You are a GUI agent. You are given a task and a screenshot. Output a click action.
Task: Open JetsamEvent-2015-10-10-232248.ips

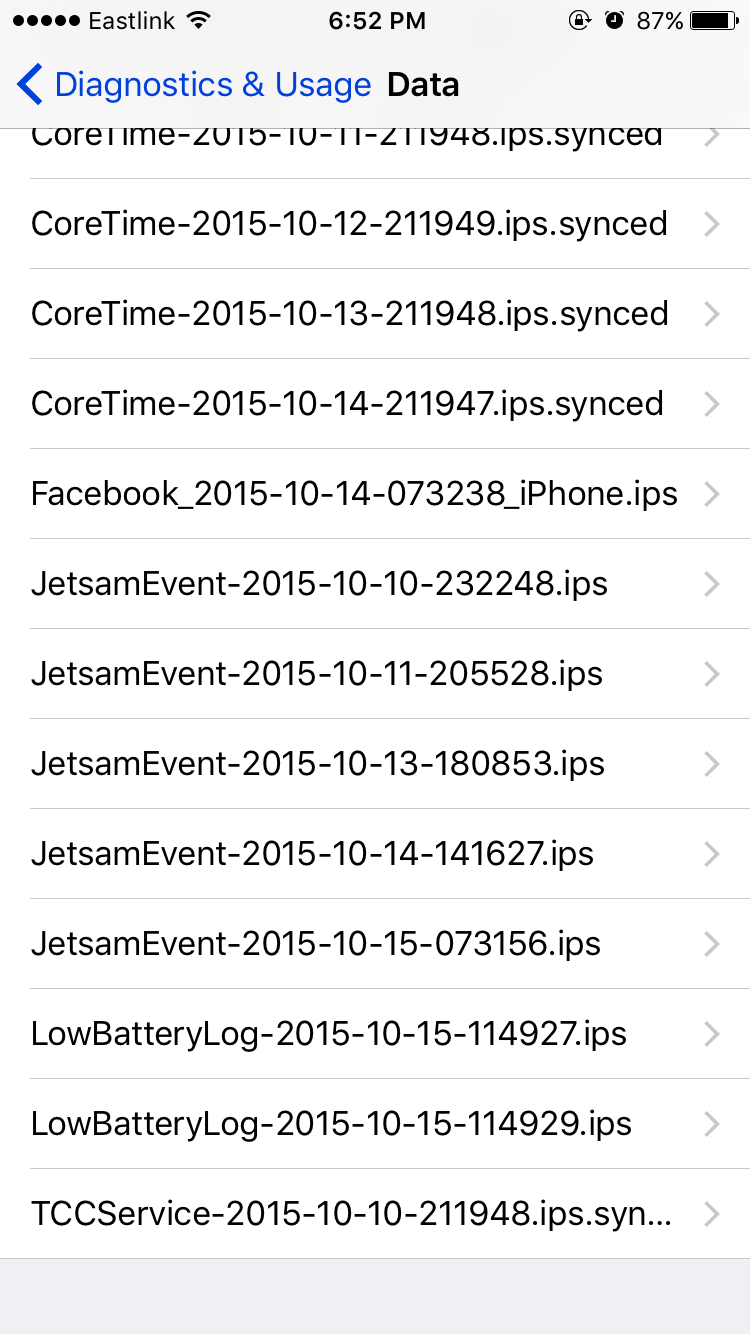tap(375, 584)
